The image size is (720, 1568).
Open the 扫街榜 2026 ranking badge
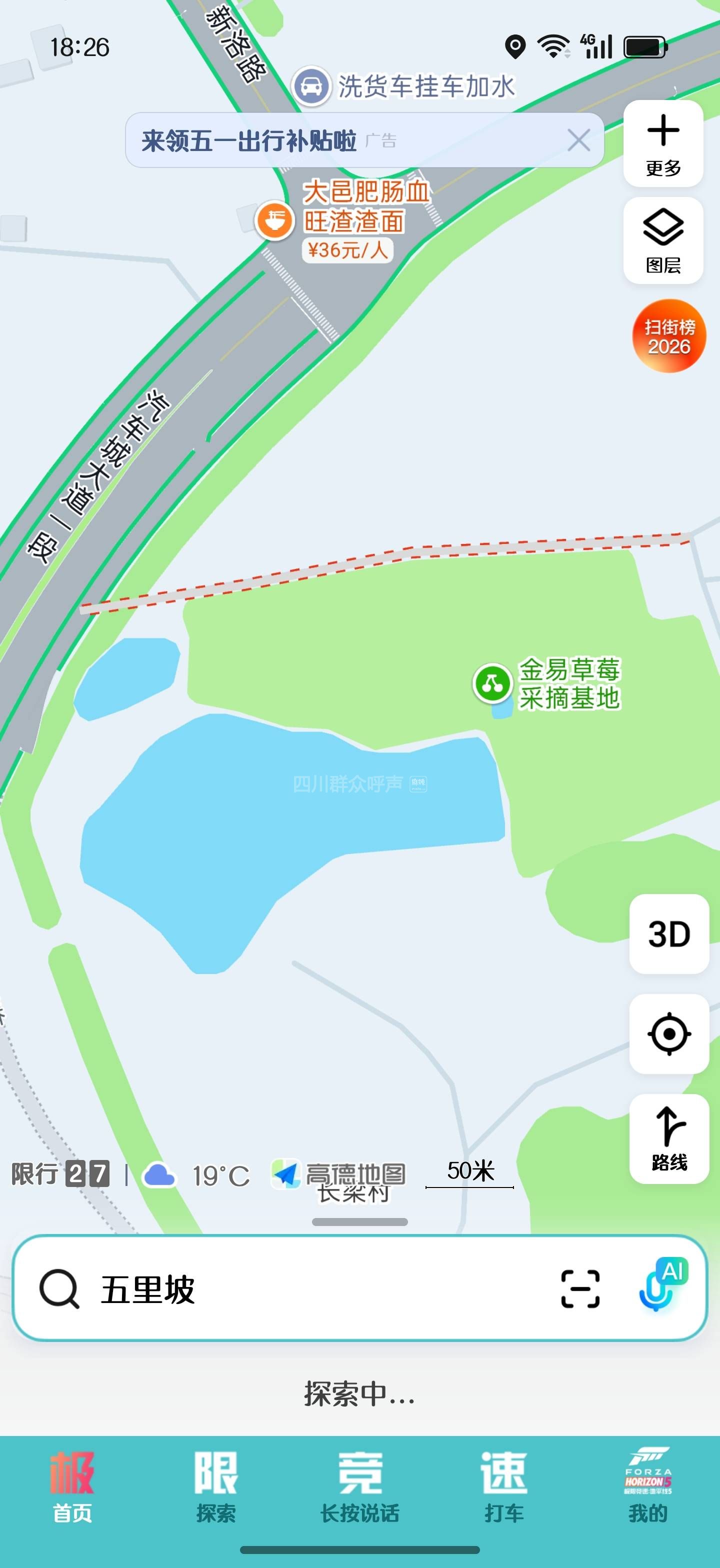pyautogui.click(x=669, y=336)
